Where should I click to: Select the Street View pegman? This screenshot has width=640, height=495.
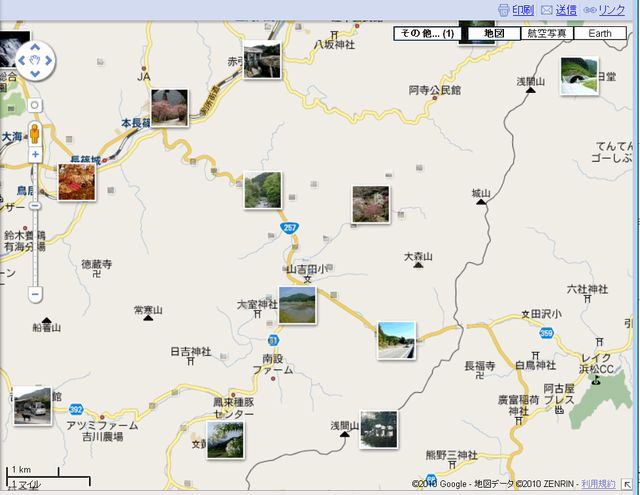tap(35, 133)
